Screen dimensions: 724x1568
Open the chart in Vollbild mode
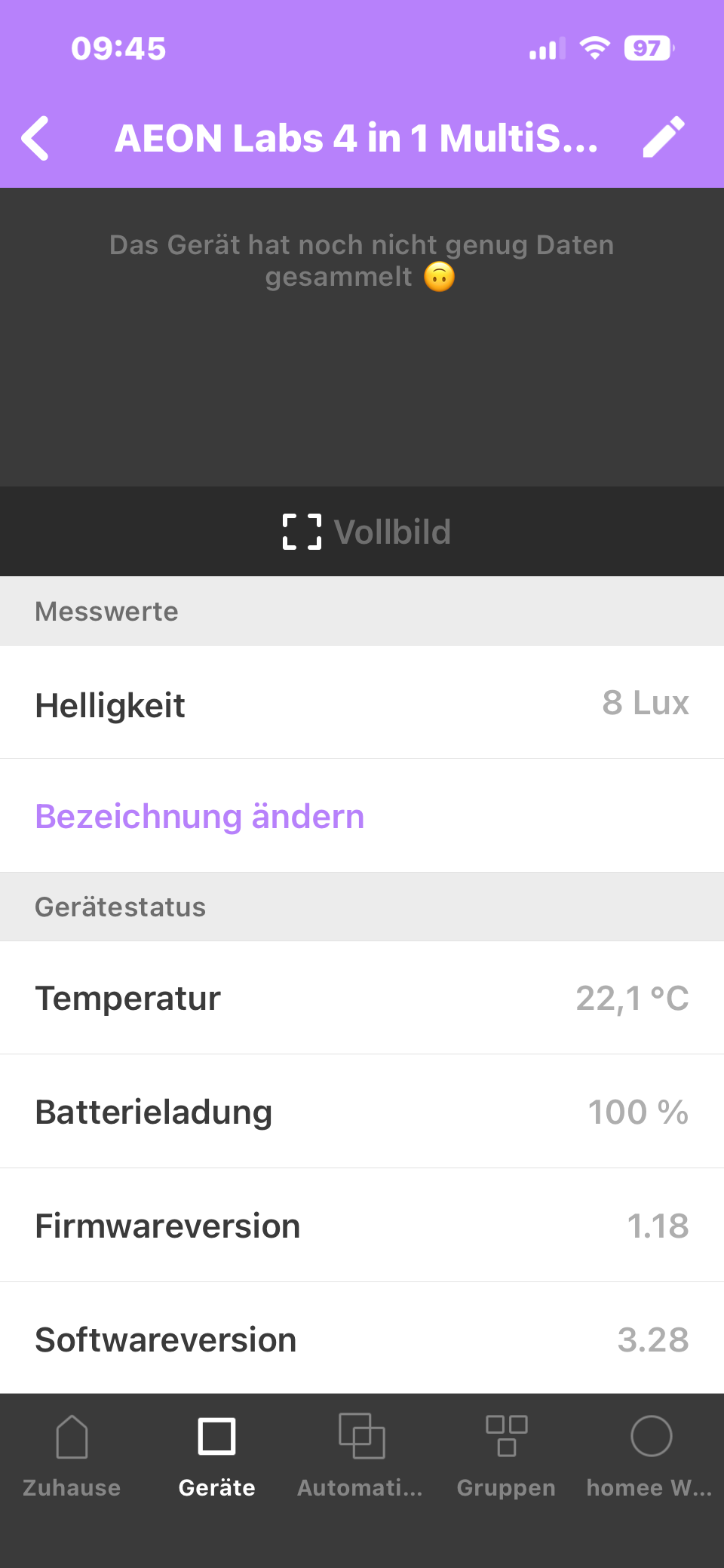[367, 532]
